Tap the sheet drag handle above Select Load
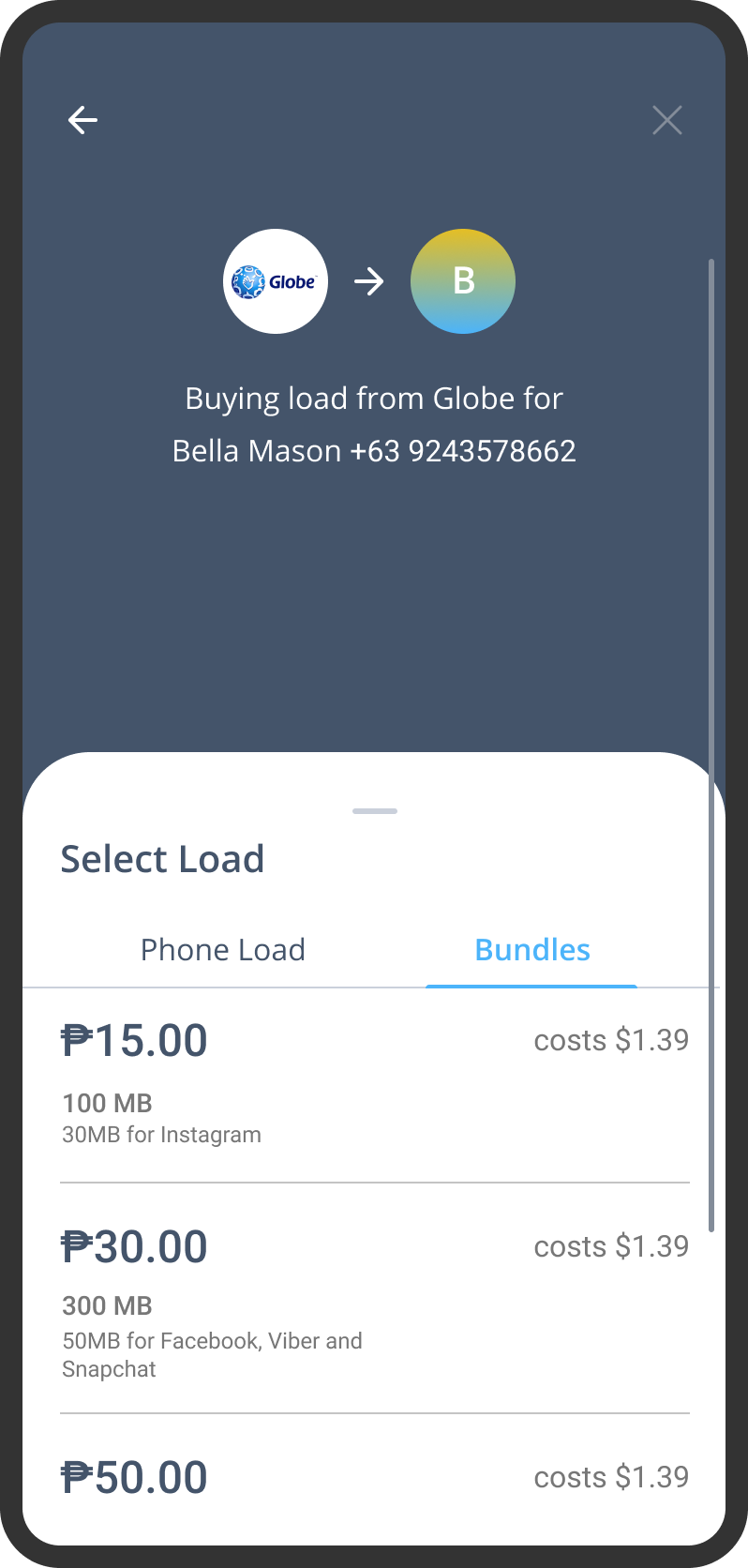The image size is (748, 1568). [375, 810]
